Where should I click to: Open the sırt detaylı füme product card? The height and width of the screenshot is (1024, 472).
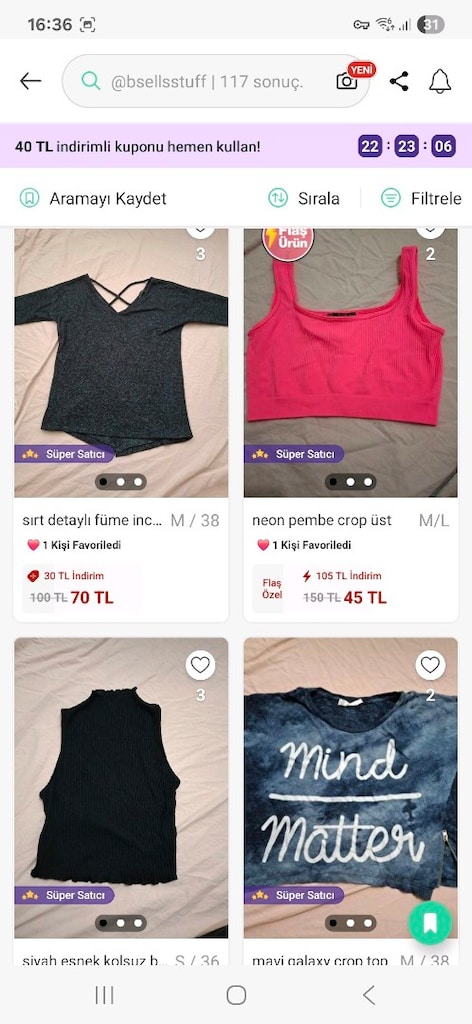click(x=121, y=424)
